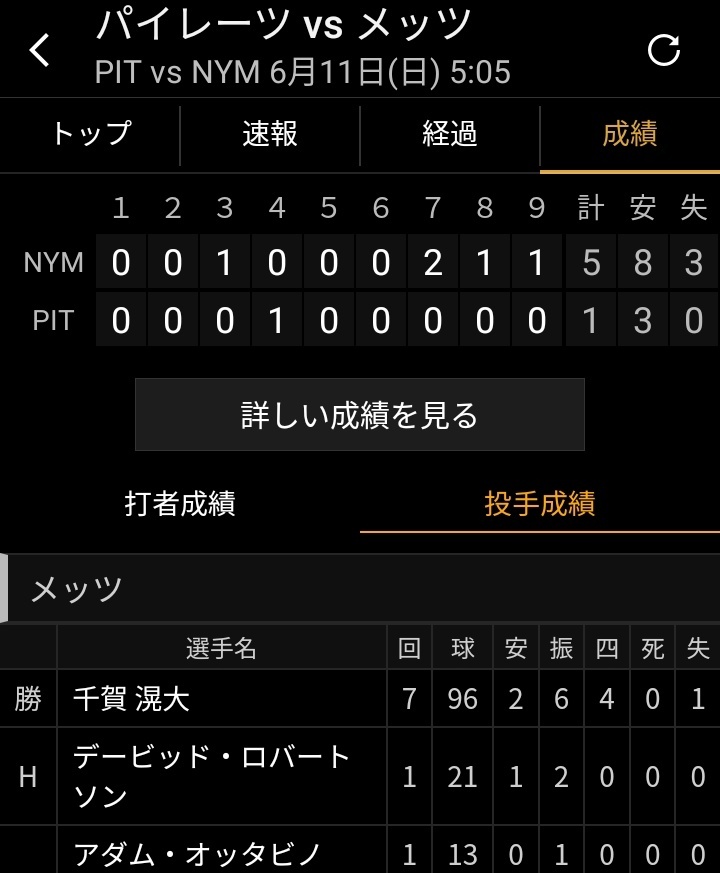Switch to 打者成績 batting stats

180,503
